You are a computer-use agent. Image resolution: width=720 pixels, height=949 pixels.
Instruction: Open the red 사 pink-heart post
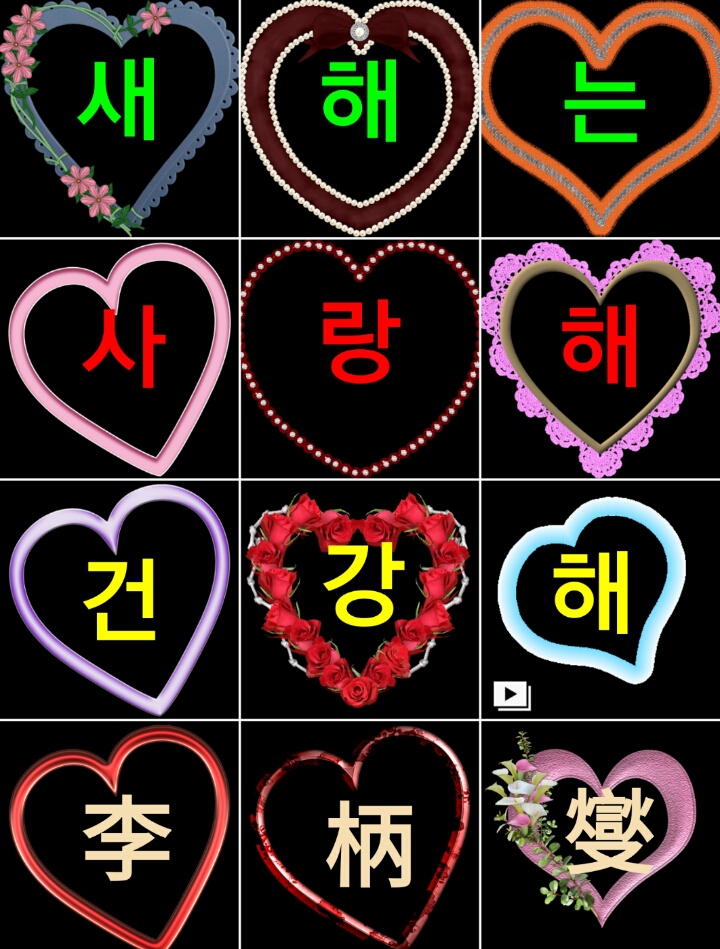pyautogui.click(x=119, y=358)
